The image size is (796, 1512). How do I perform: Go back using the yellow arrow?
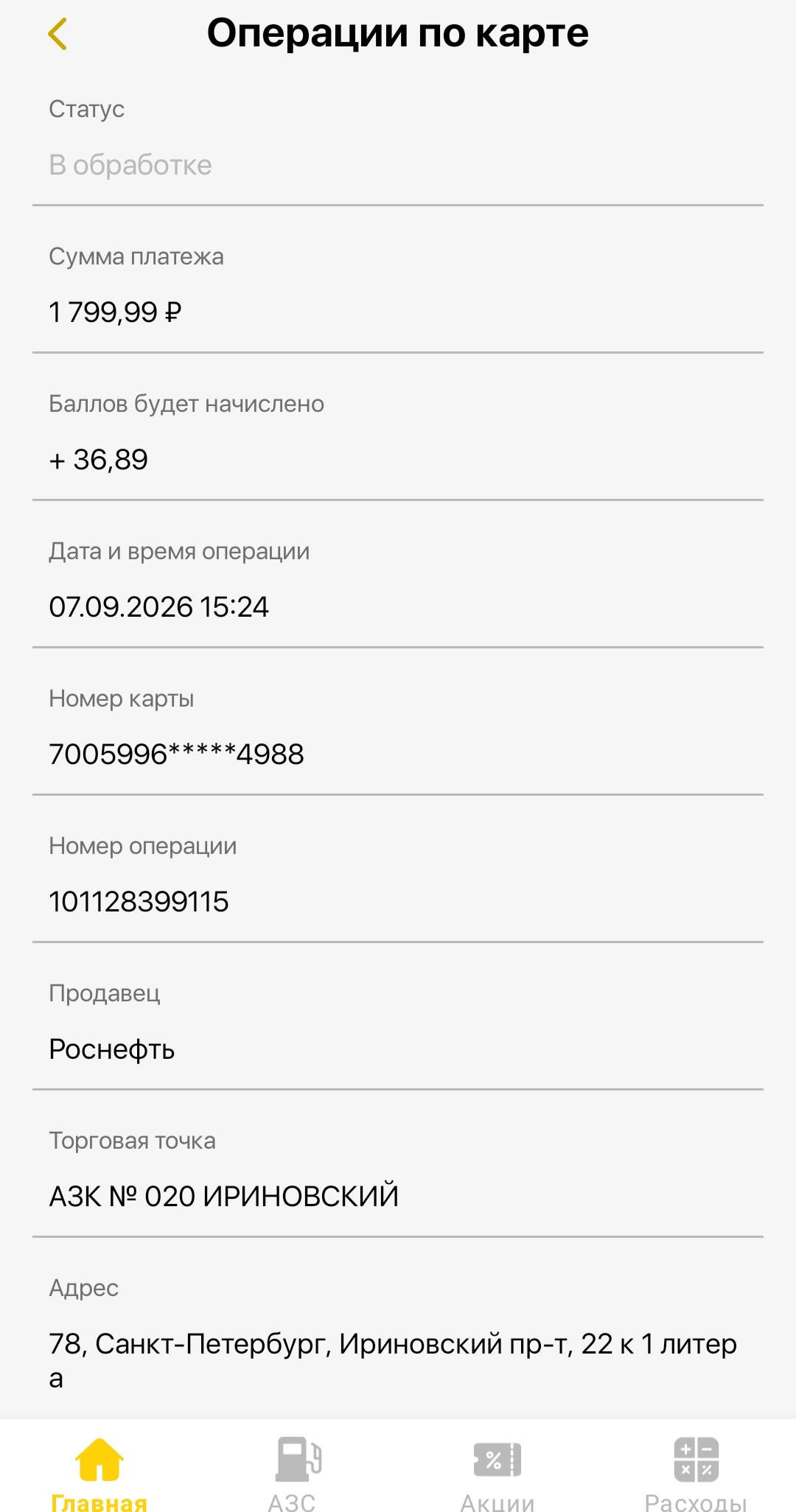(x=57, y=34)
